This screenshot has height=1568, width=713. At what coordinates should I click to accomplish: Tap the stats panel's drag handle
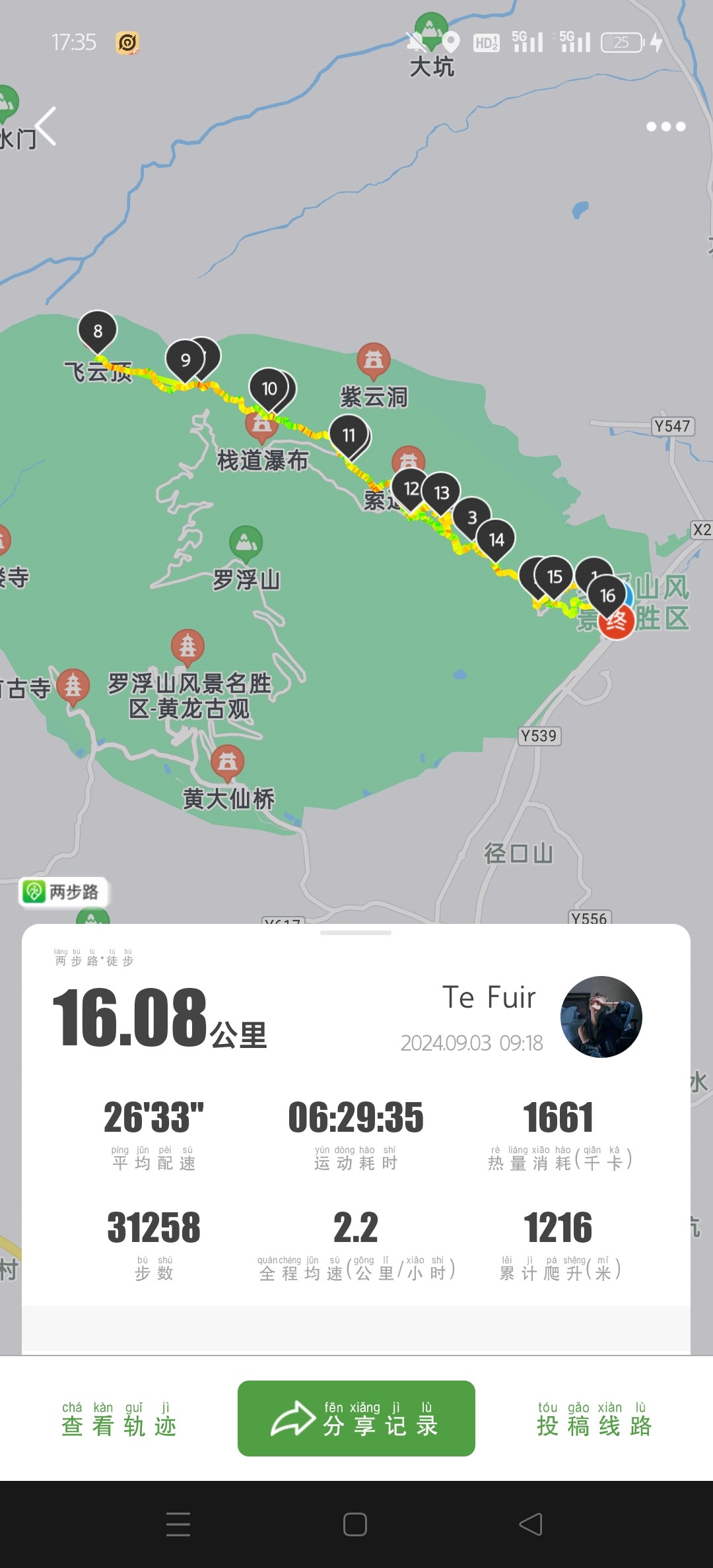pos(356,933)
